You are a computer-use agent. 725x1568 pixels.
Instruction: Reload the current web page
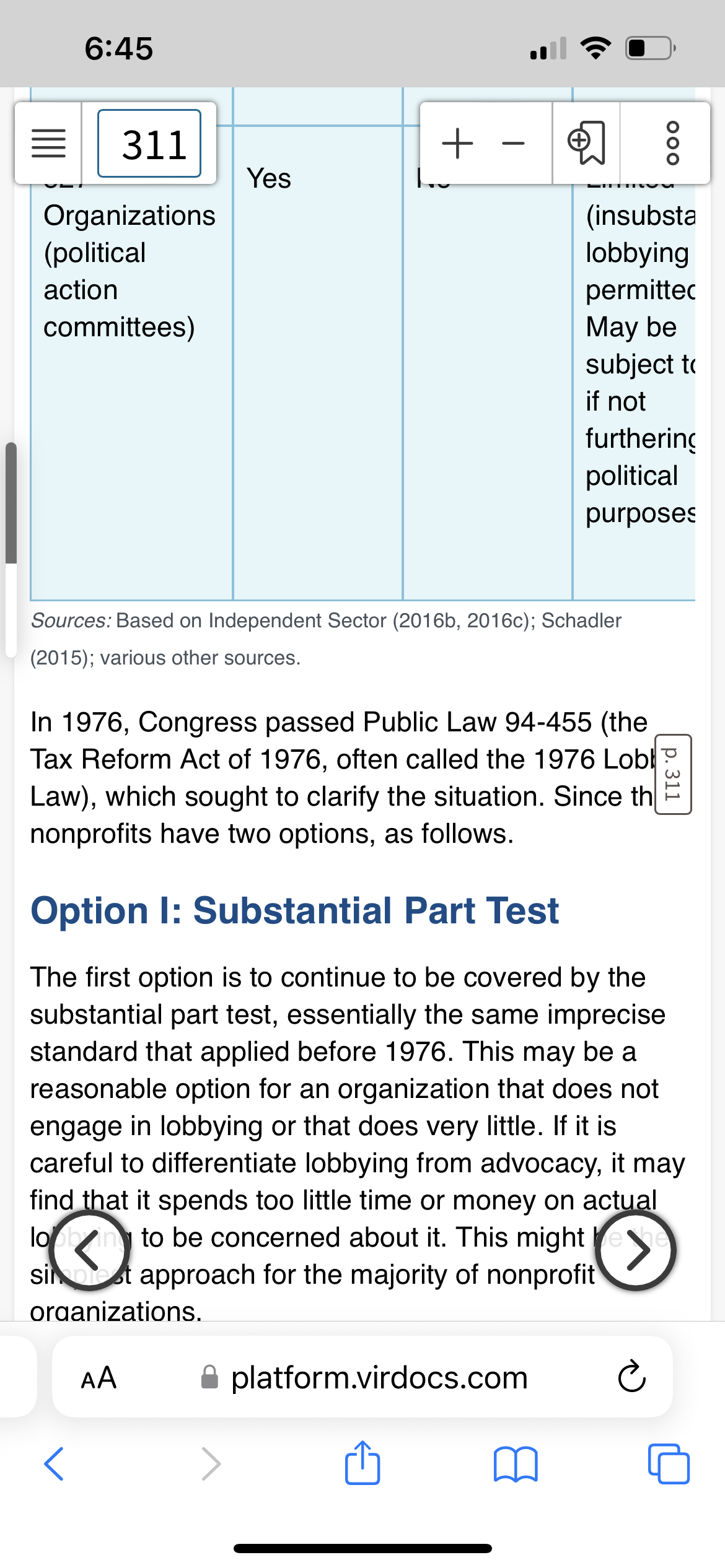point(632,1378)
